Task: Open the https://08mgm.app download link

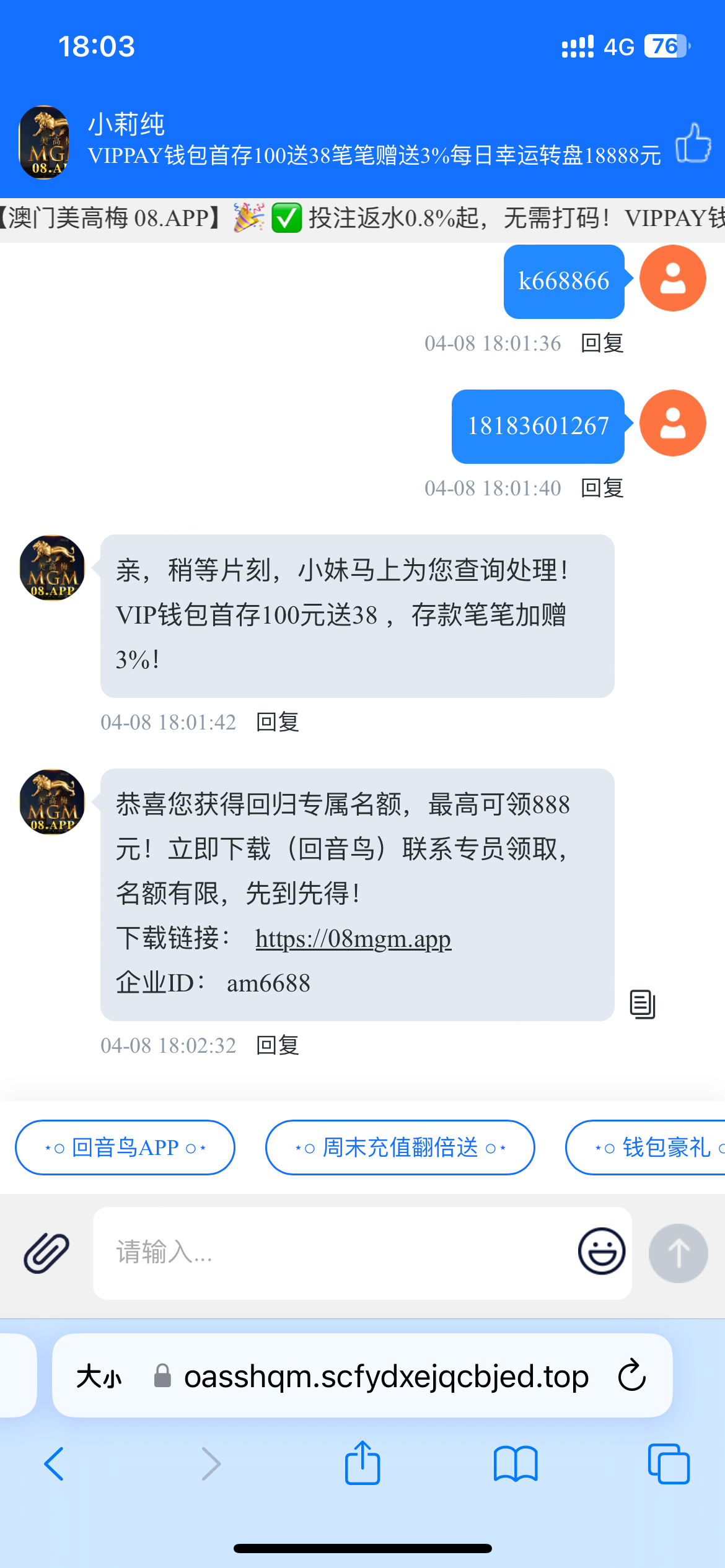Action: click(353, 939)
